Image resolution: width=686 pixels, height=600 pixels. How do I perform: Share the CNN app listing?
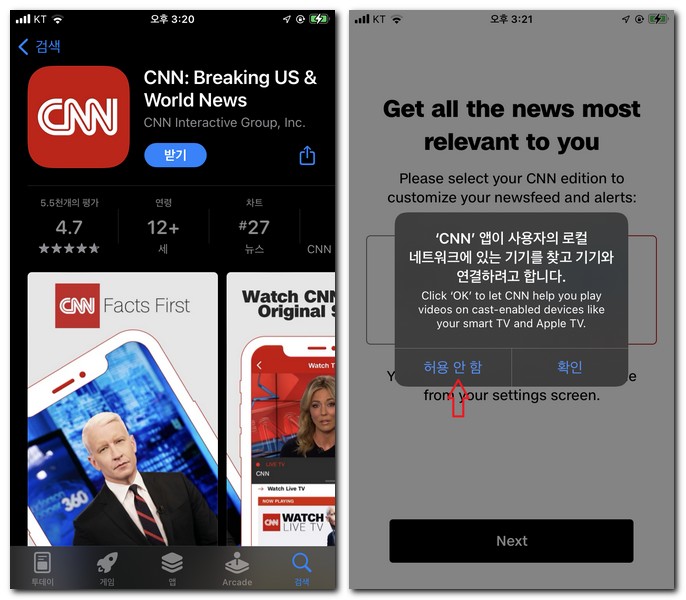pos(307,156)
